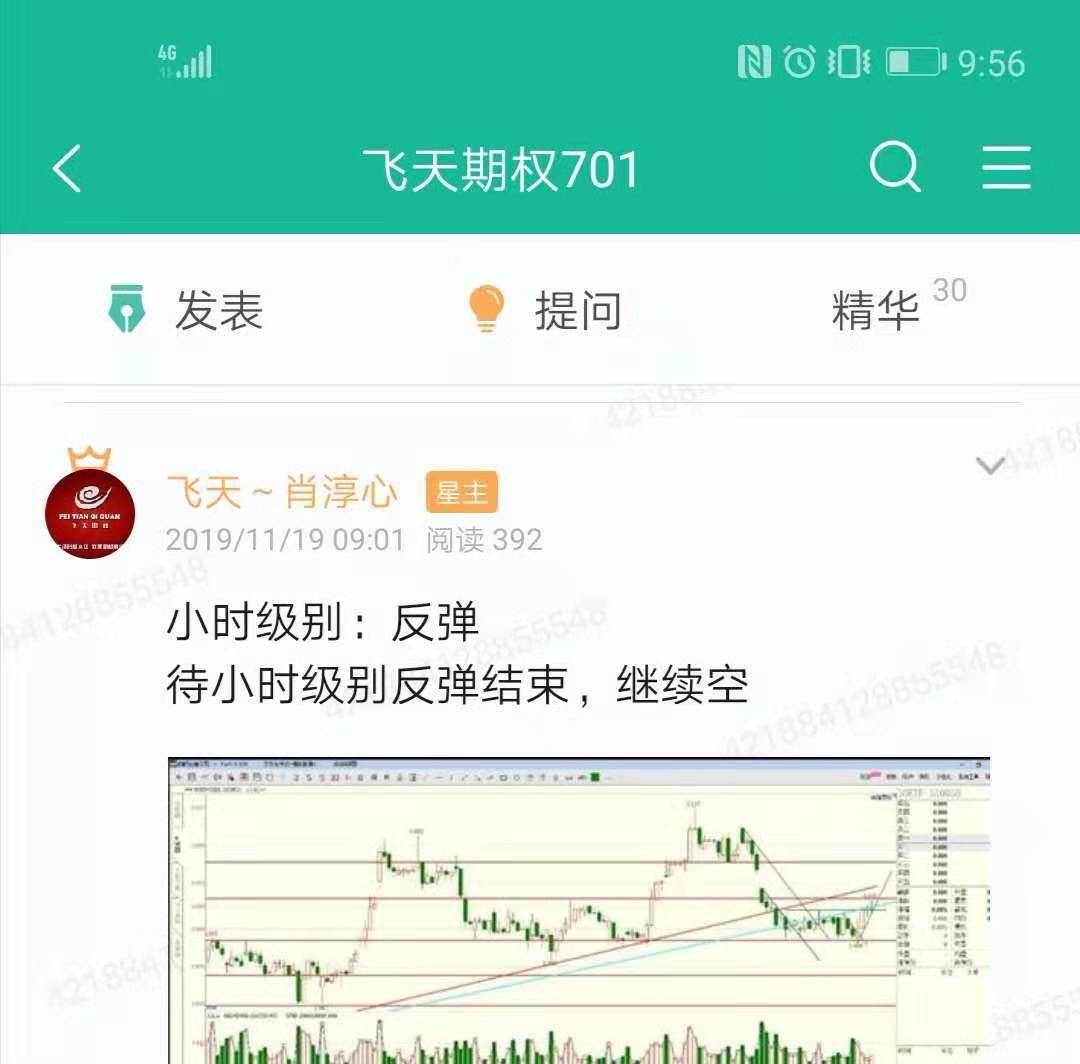Expand the post options chevron
This screenshot has height=1064, width=1080.
click(990, 465)
